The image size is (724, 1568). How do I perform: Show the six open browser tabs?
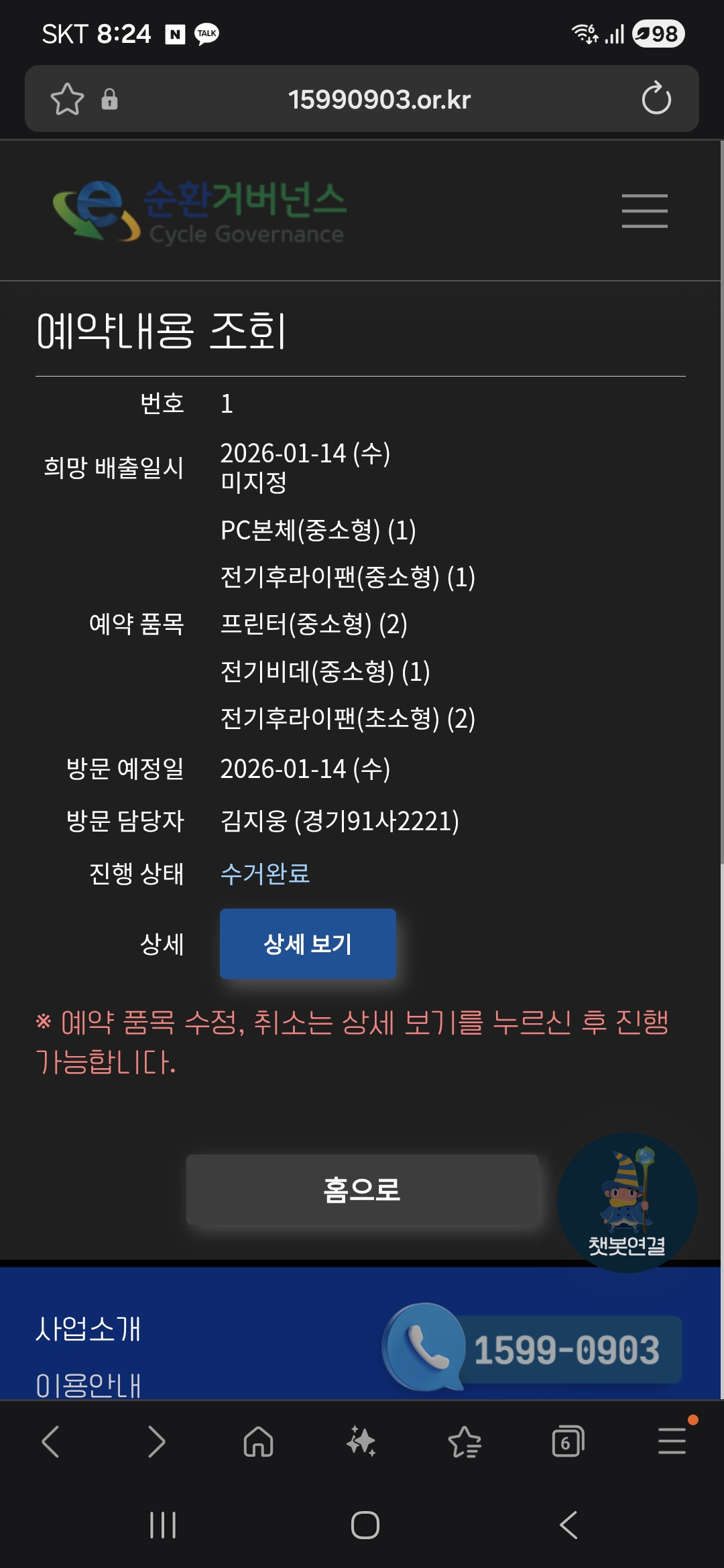[x=568, y=1441]
